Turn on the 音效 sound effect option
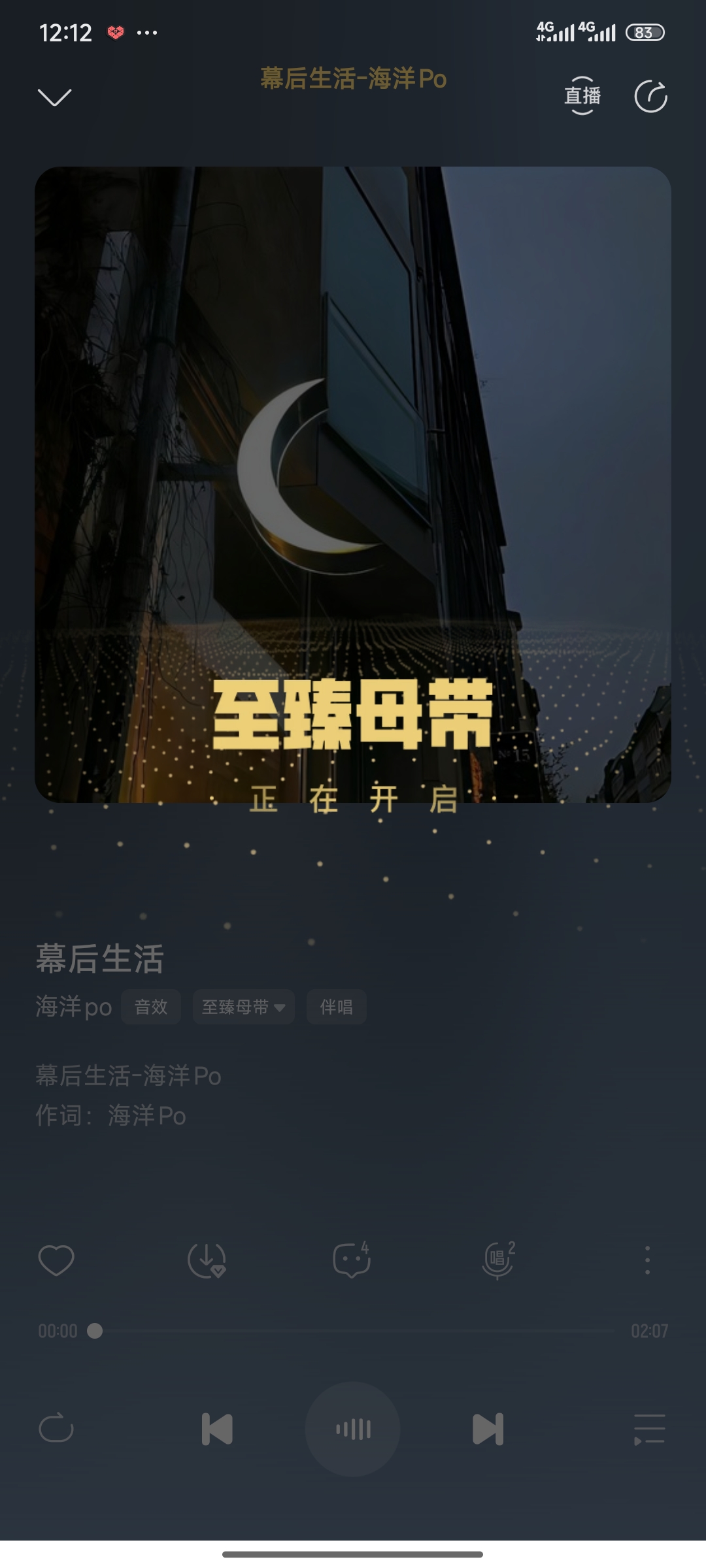706x1568 pixels. pos(152,1007)
